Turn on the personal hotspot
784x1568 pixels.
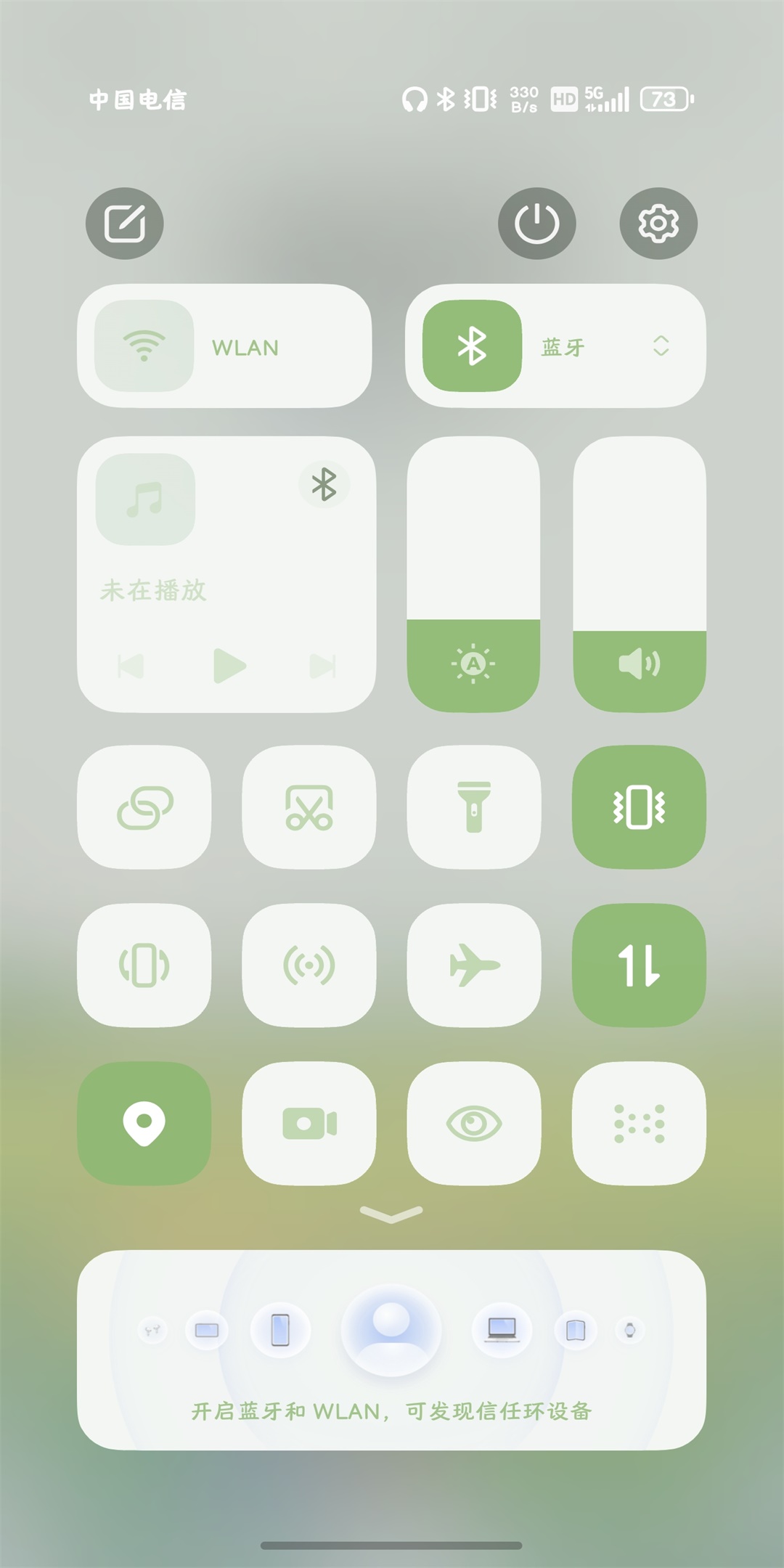pos(309,965)
